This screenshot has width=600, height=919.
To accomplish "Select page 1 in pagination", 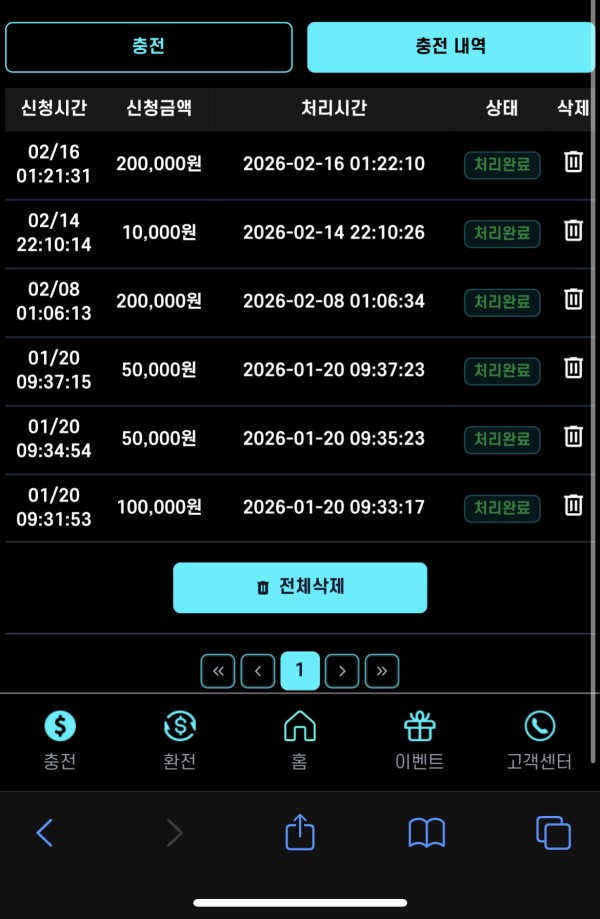I will (300, 671).
